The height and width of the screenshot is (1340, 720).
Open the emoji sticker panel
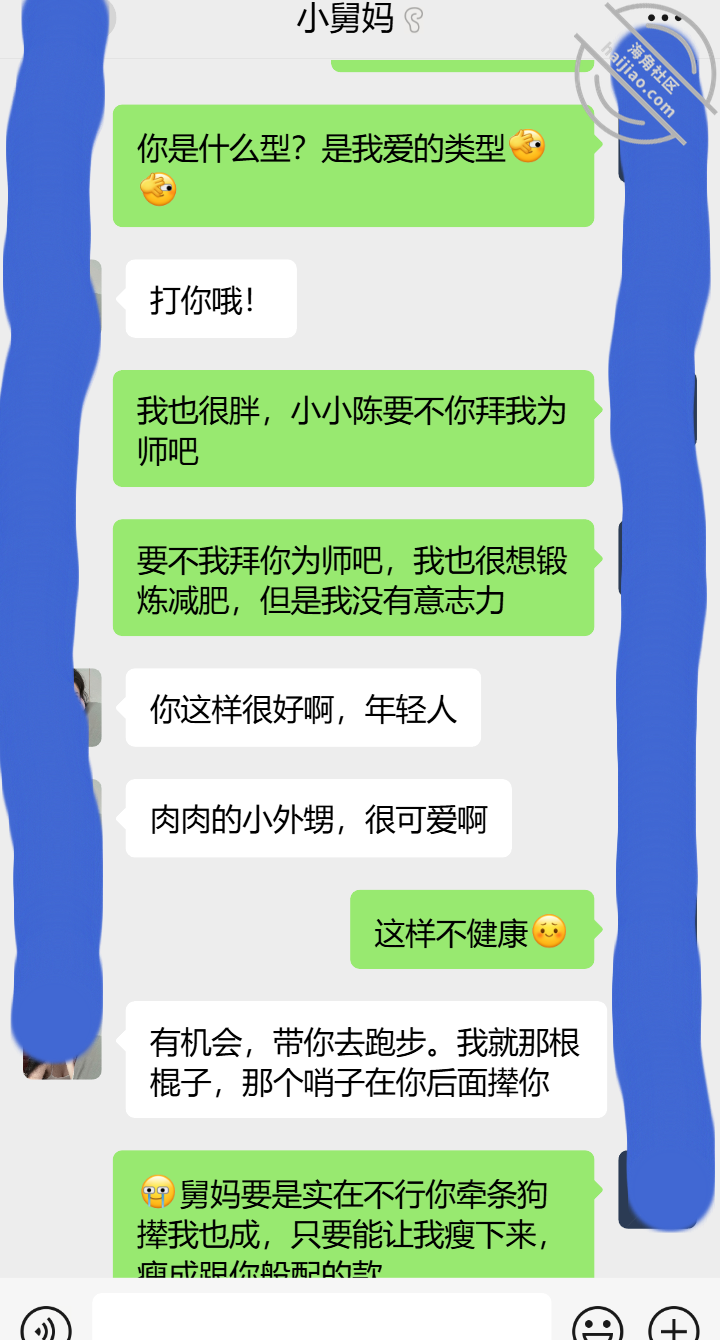[598, 1327]
